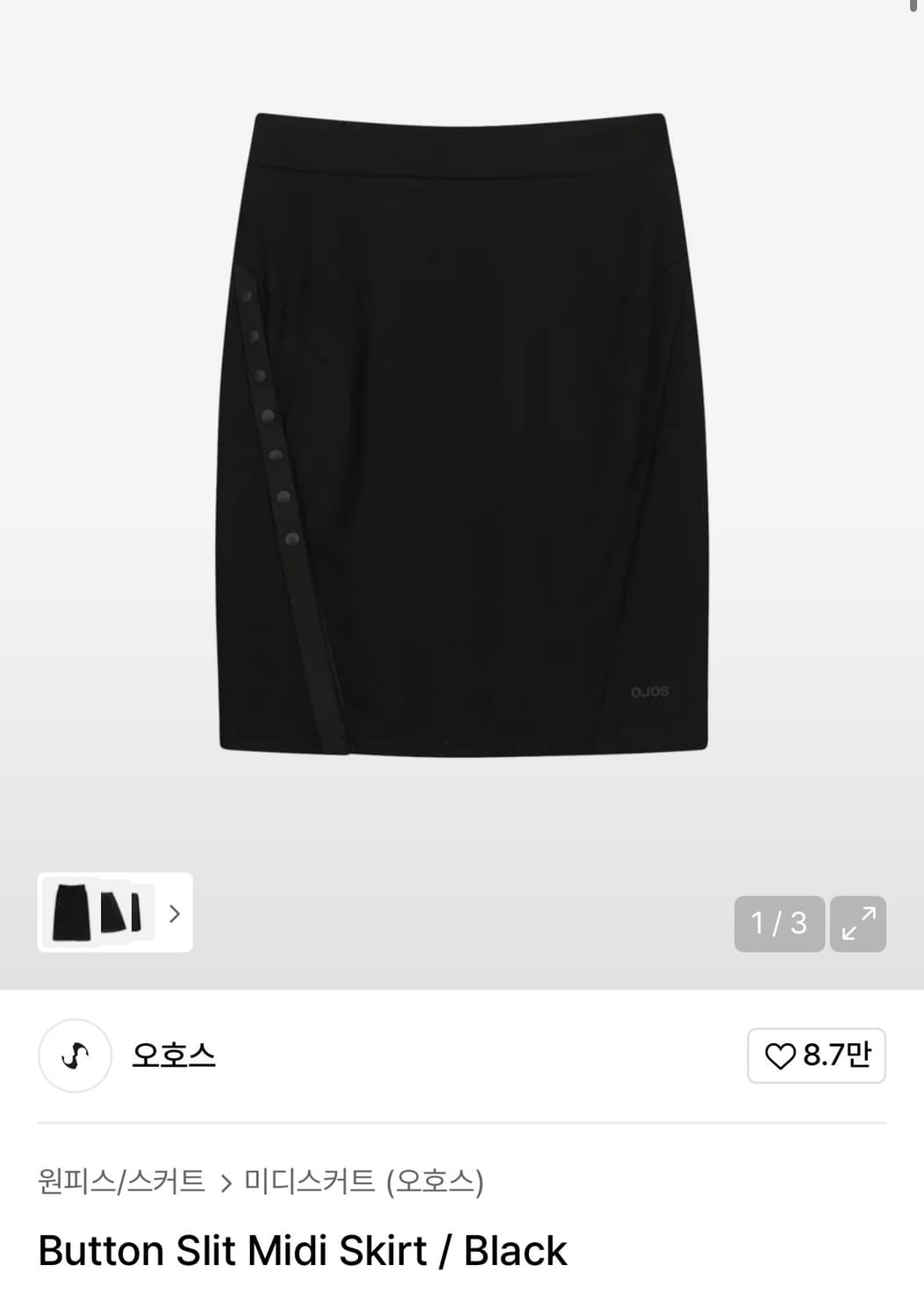Select the image counter showing 1 / 3

[778, 924]
